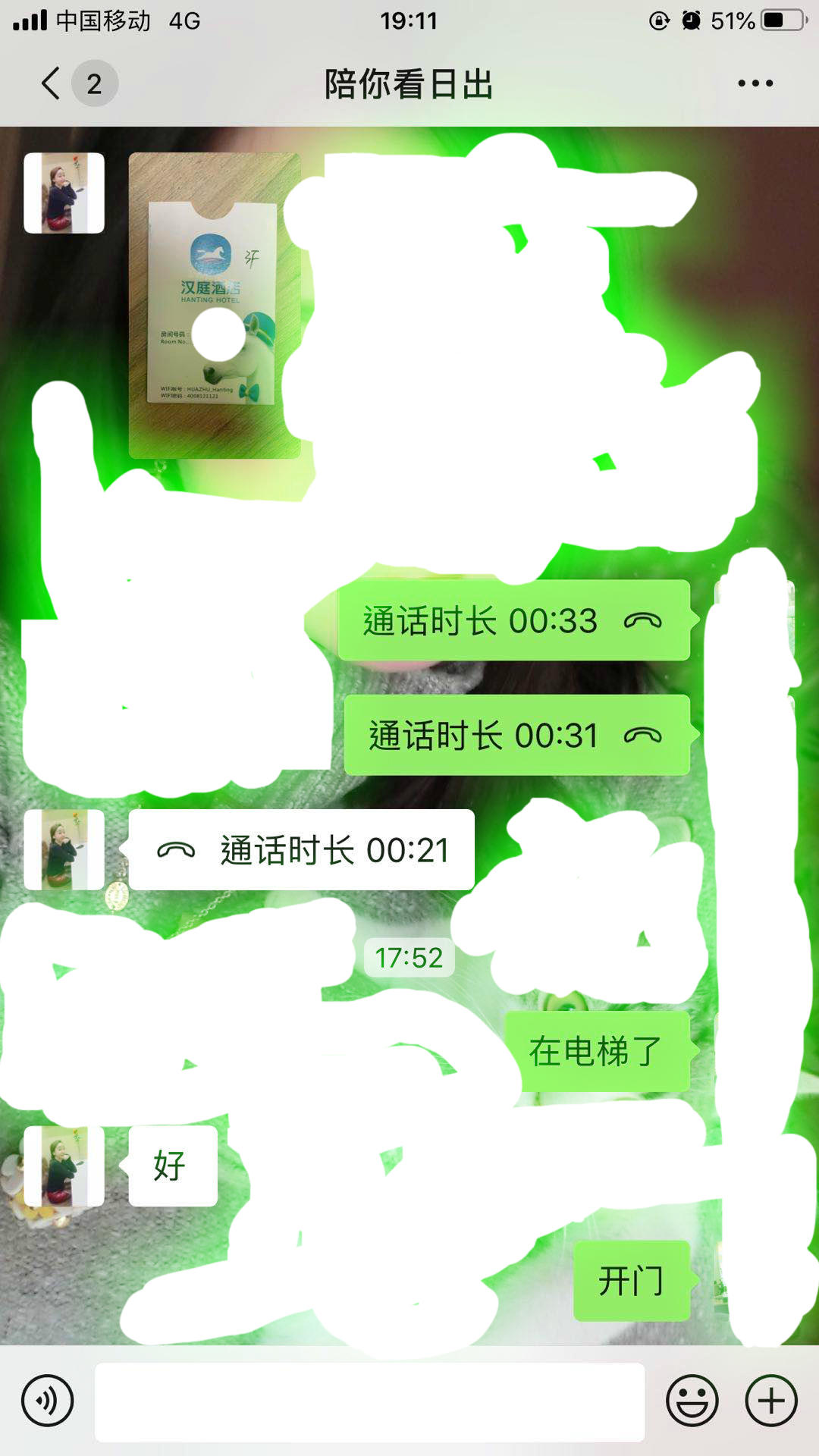This screenshot has width=819, height=1456.
Task: Focus the message text field
Action: coord(369,1401)
